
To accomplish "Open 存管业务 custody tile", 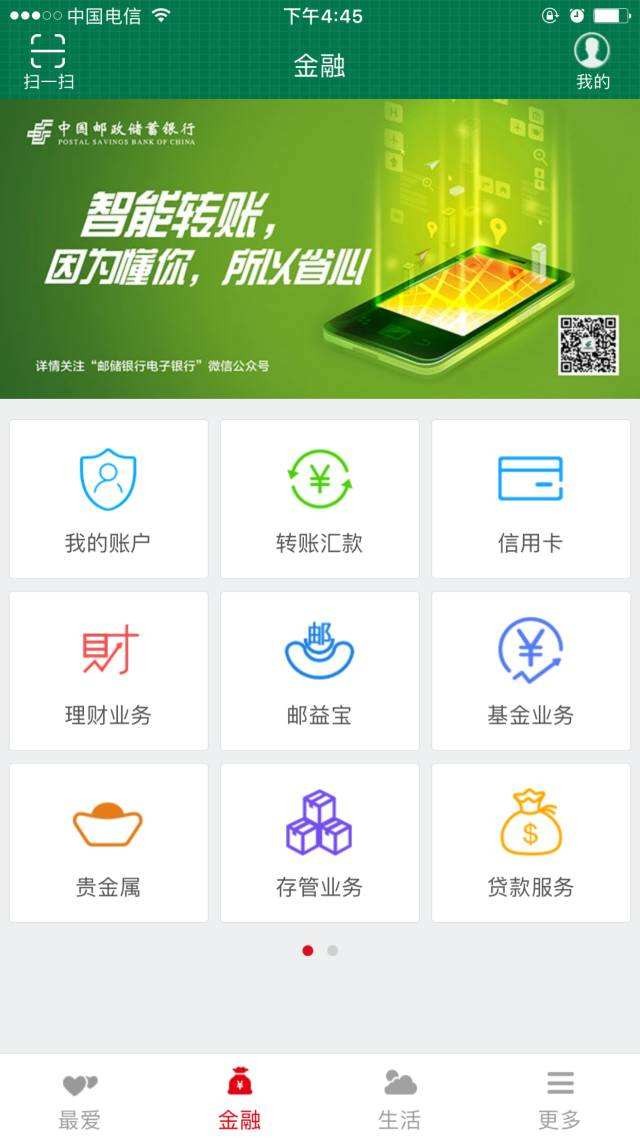I will coord(319,842).
